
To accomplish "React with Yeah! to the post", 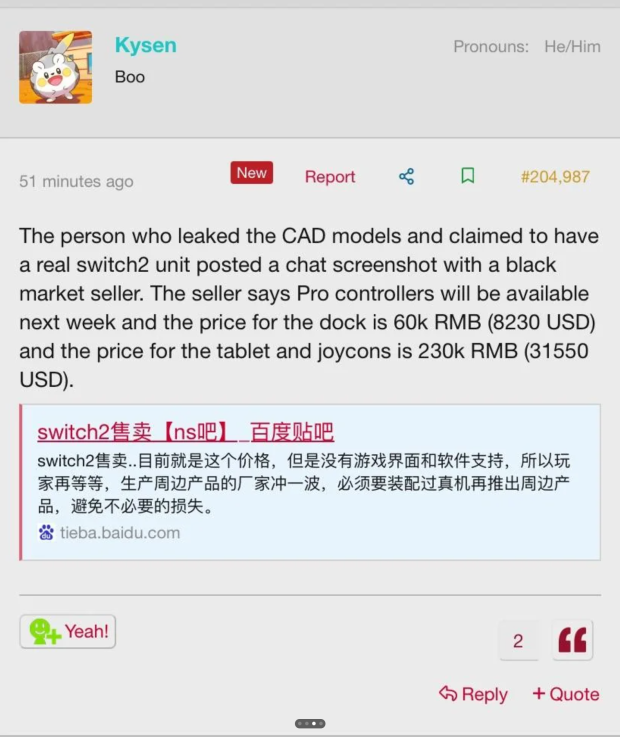I will click(68, 631).
